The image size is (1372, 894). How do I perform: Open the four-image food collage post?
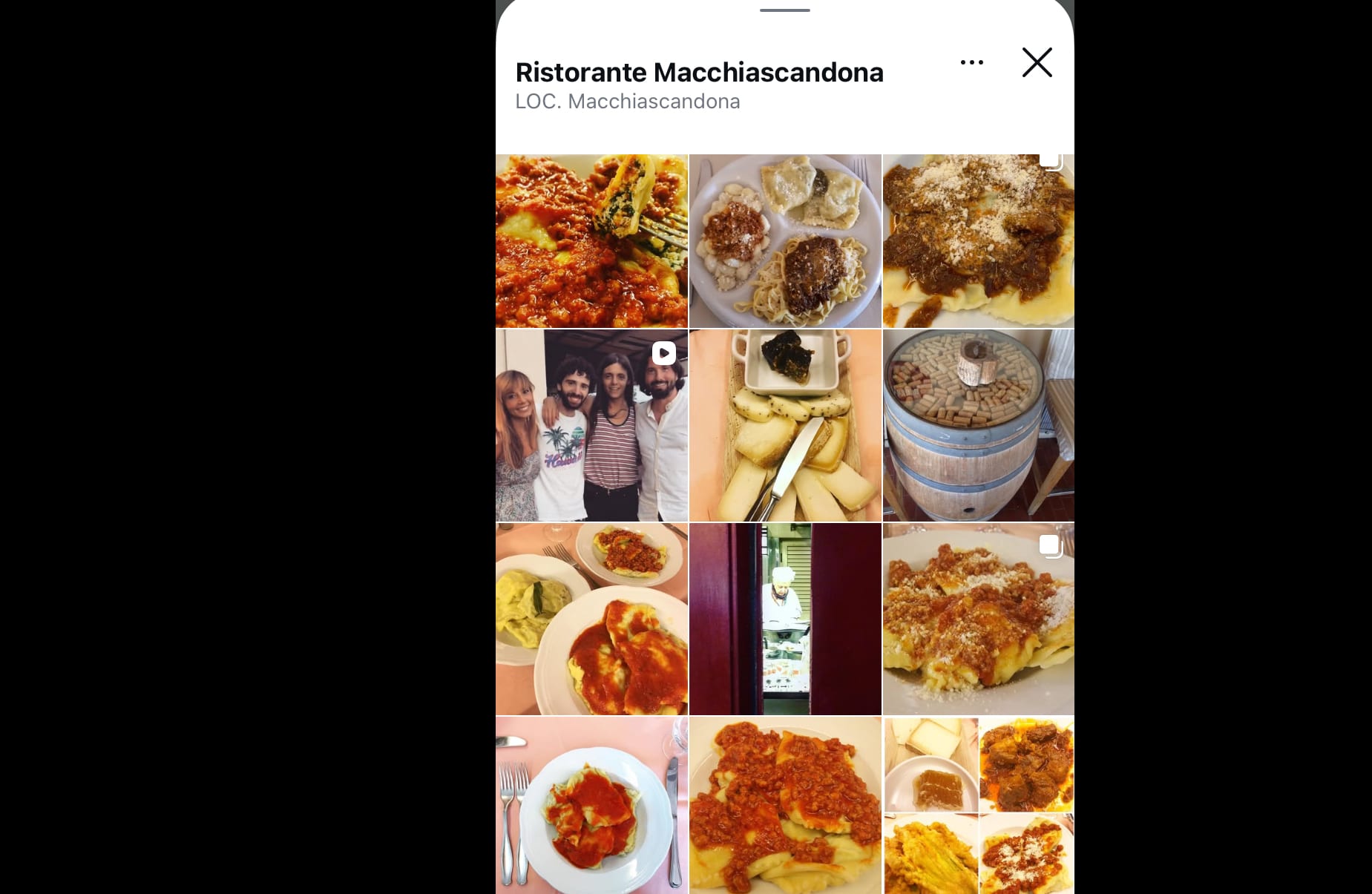978,805
